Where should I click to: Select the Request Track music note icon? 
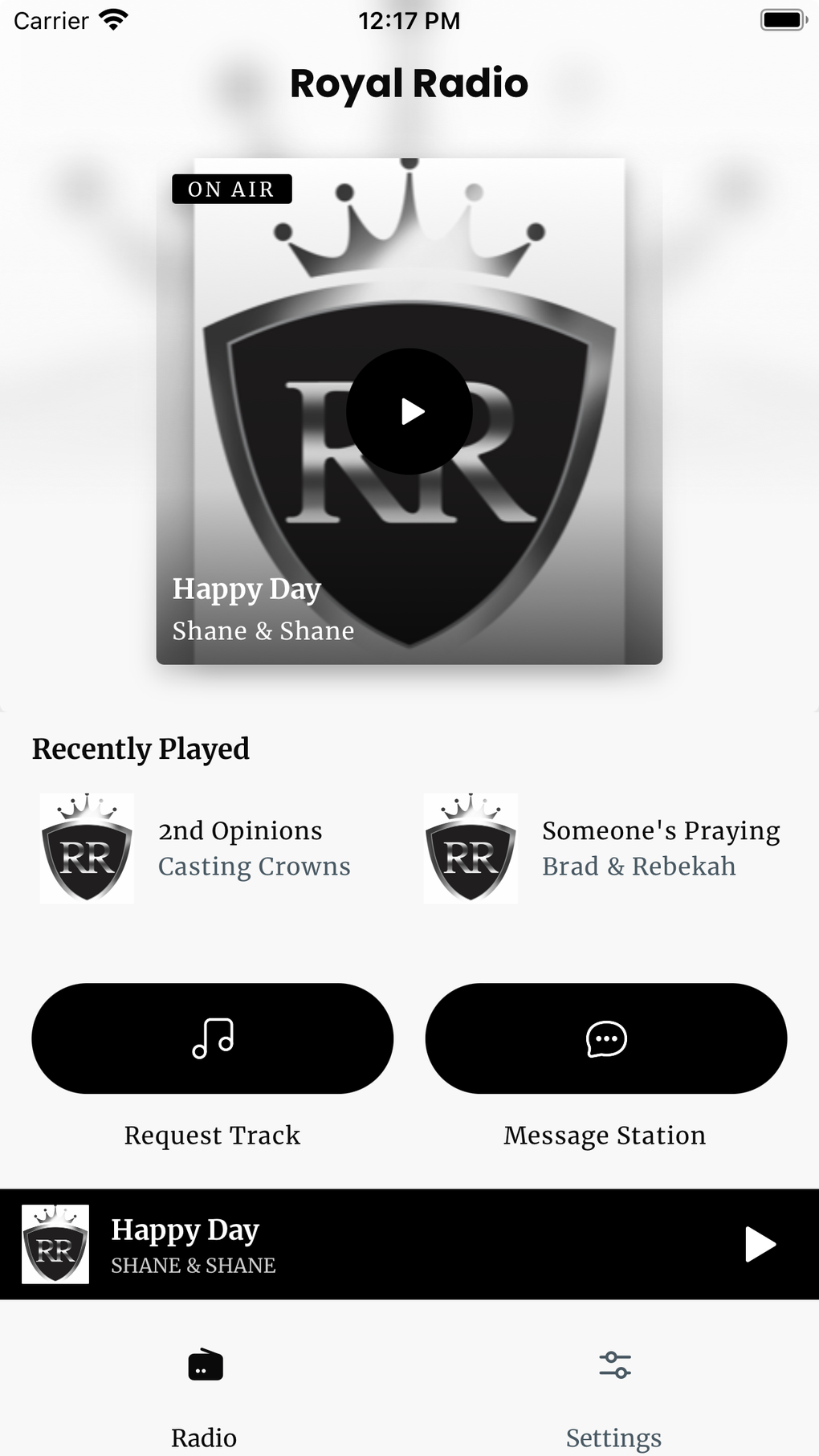[x=212, y=1039]
